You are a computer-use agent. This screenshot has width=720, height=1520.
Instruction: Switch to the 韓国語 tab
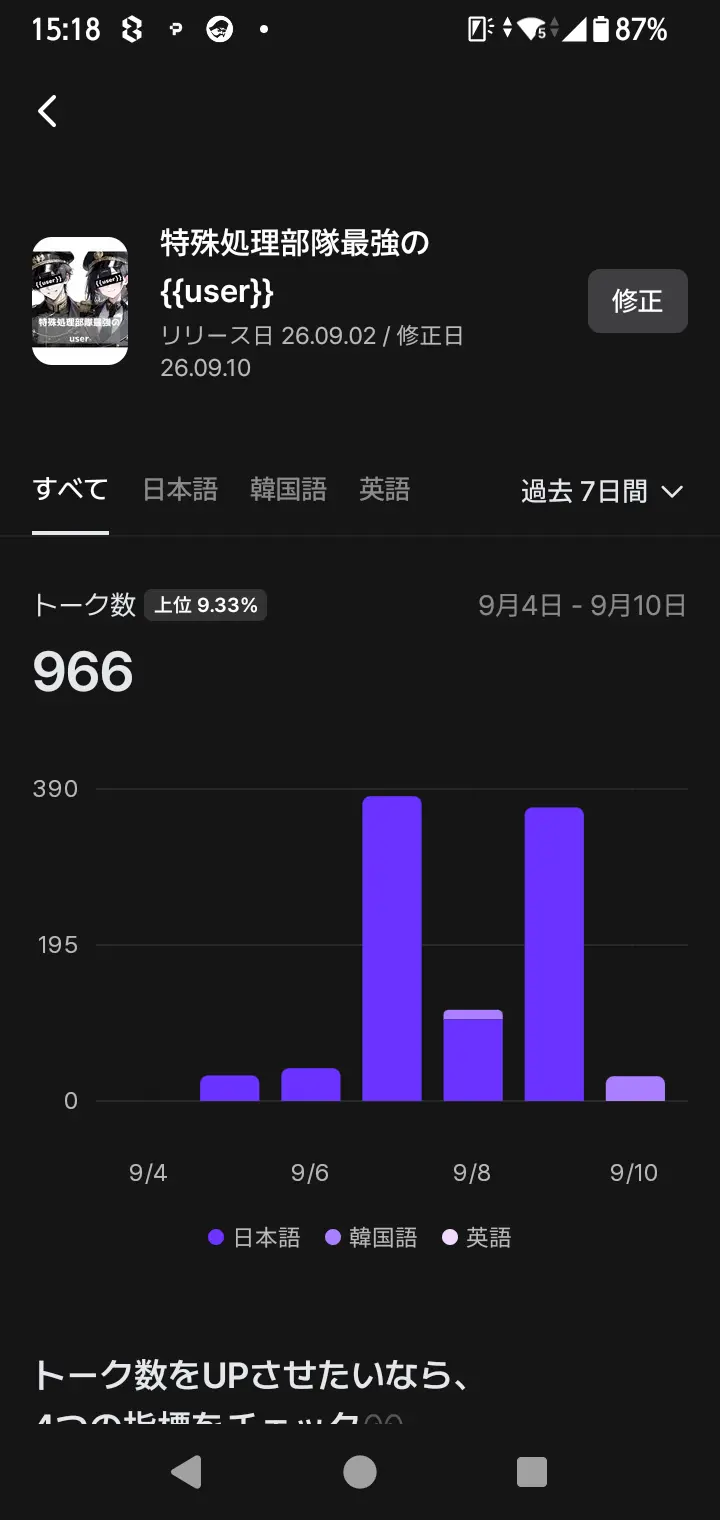[x=288, y=490]
